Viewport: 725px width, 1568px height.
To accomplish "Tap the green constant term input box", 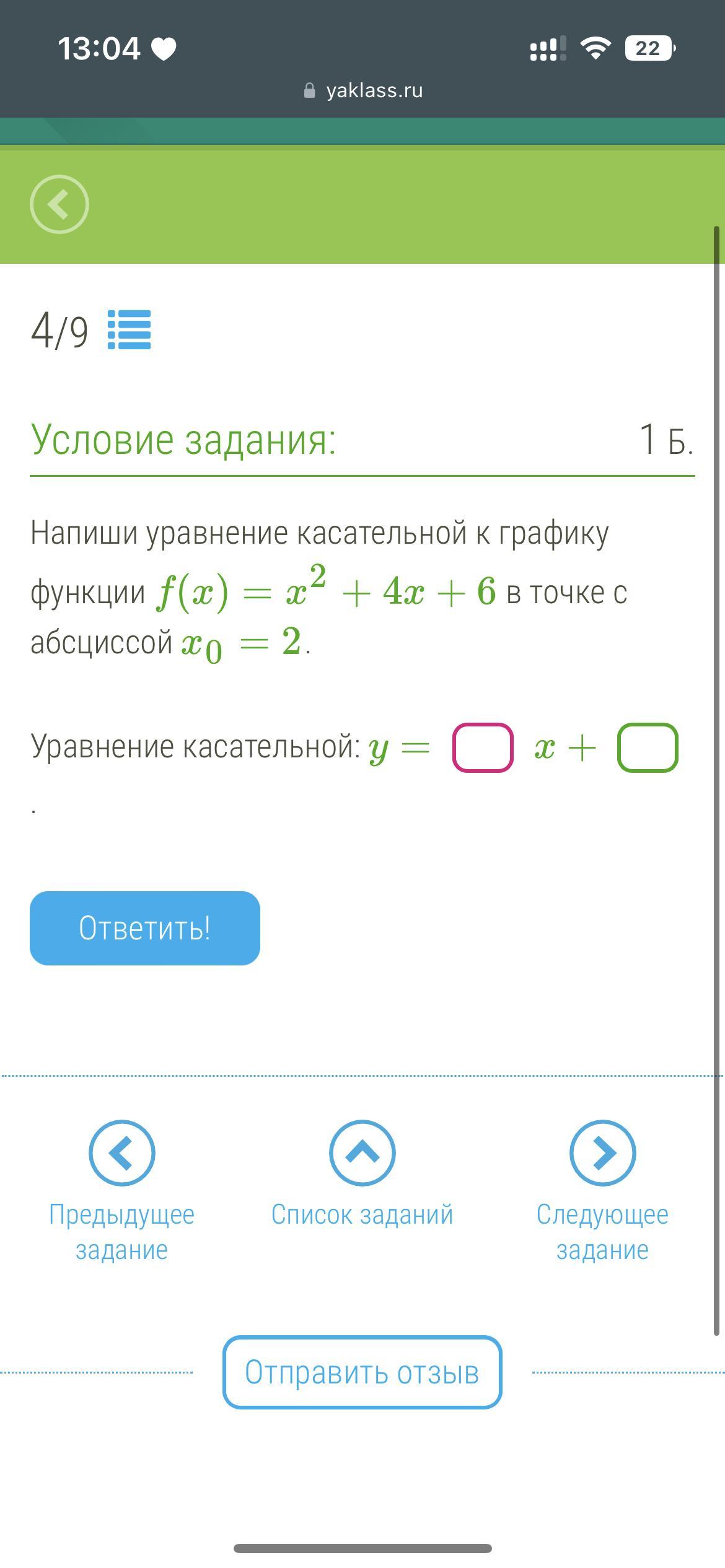I will [x=648, y=747].
